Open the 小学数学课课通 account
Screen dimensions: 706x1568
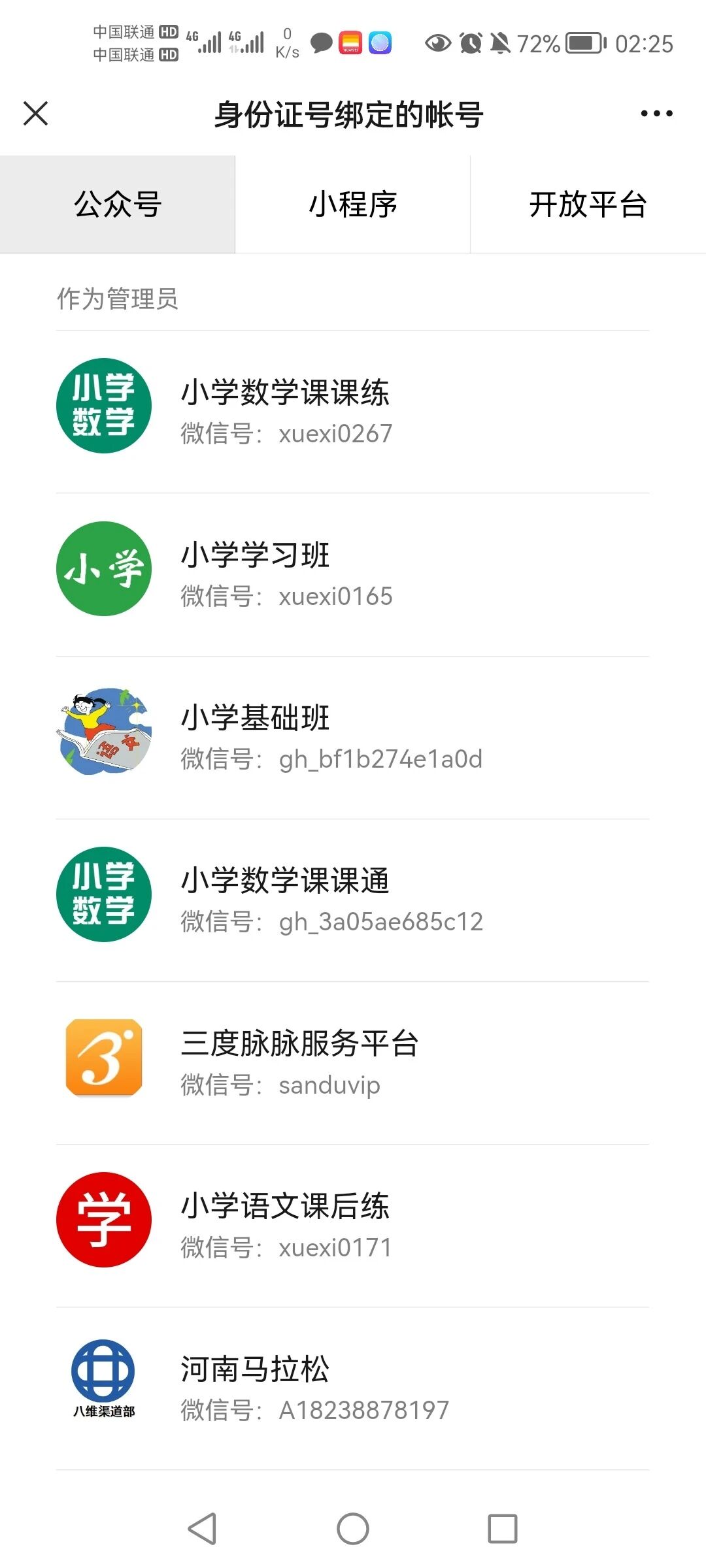tap(352, 900)
